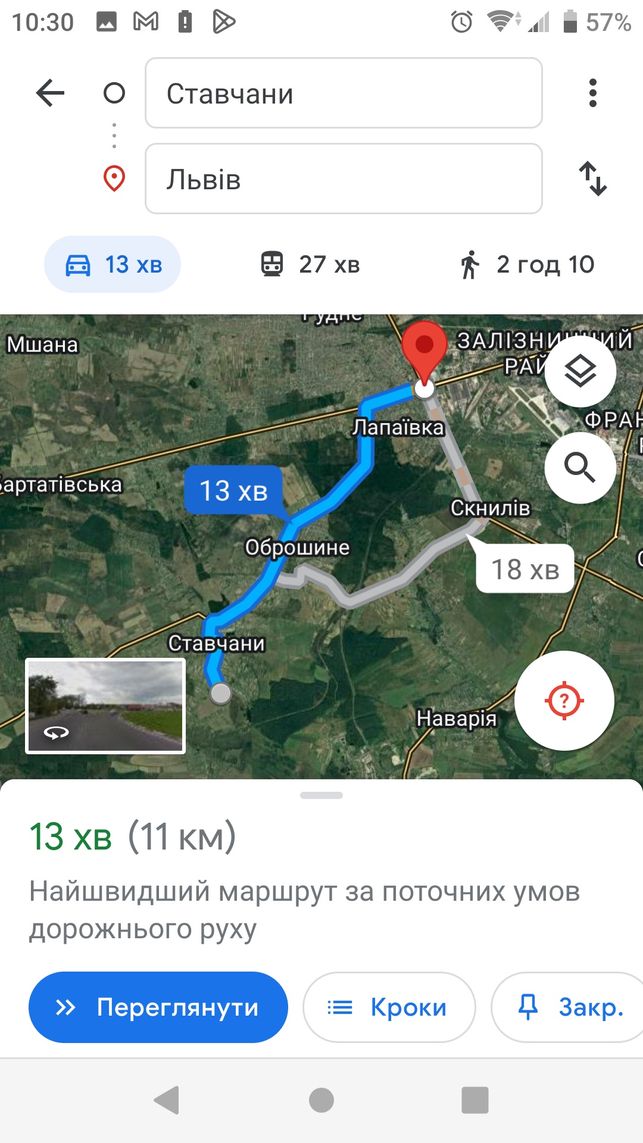Select the alternative 18 хв route
Viewport: 643px width, 1143px height.
[525, 568]
